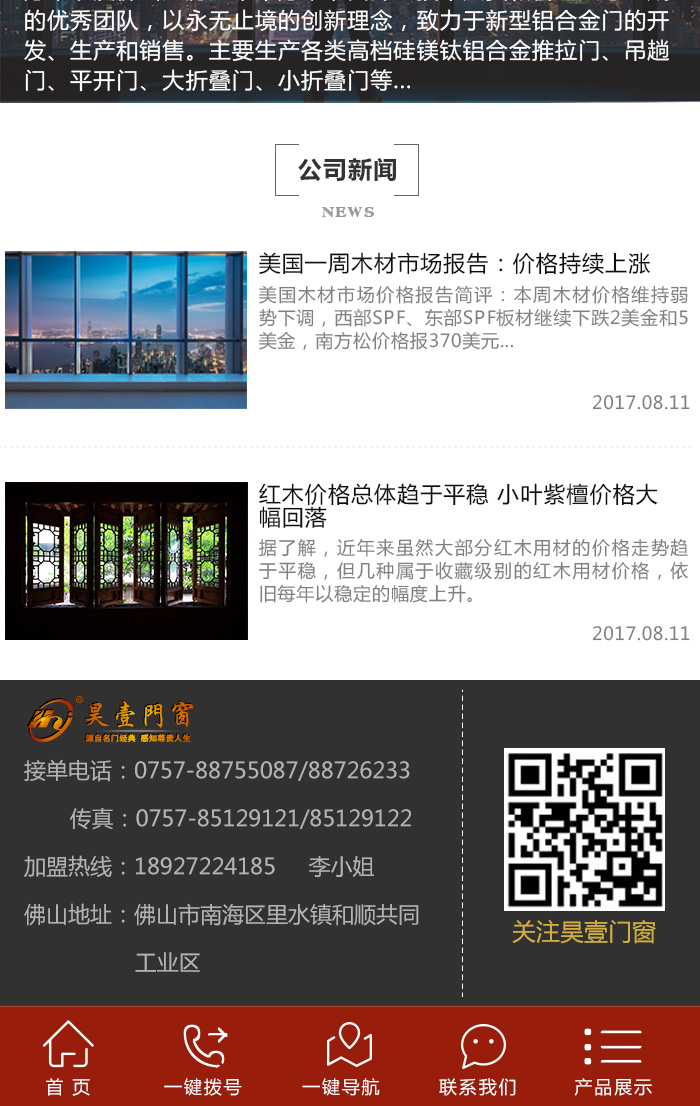Open the article 美国一周木材市场报告
This screenshot has height=1106, width=700.
(454, 264)
